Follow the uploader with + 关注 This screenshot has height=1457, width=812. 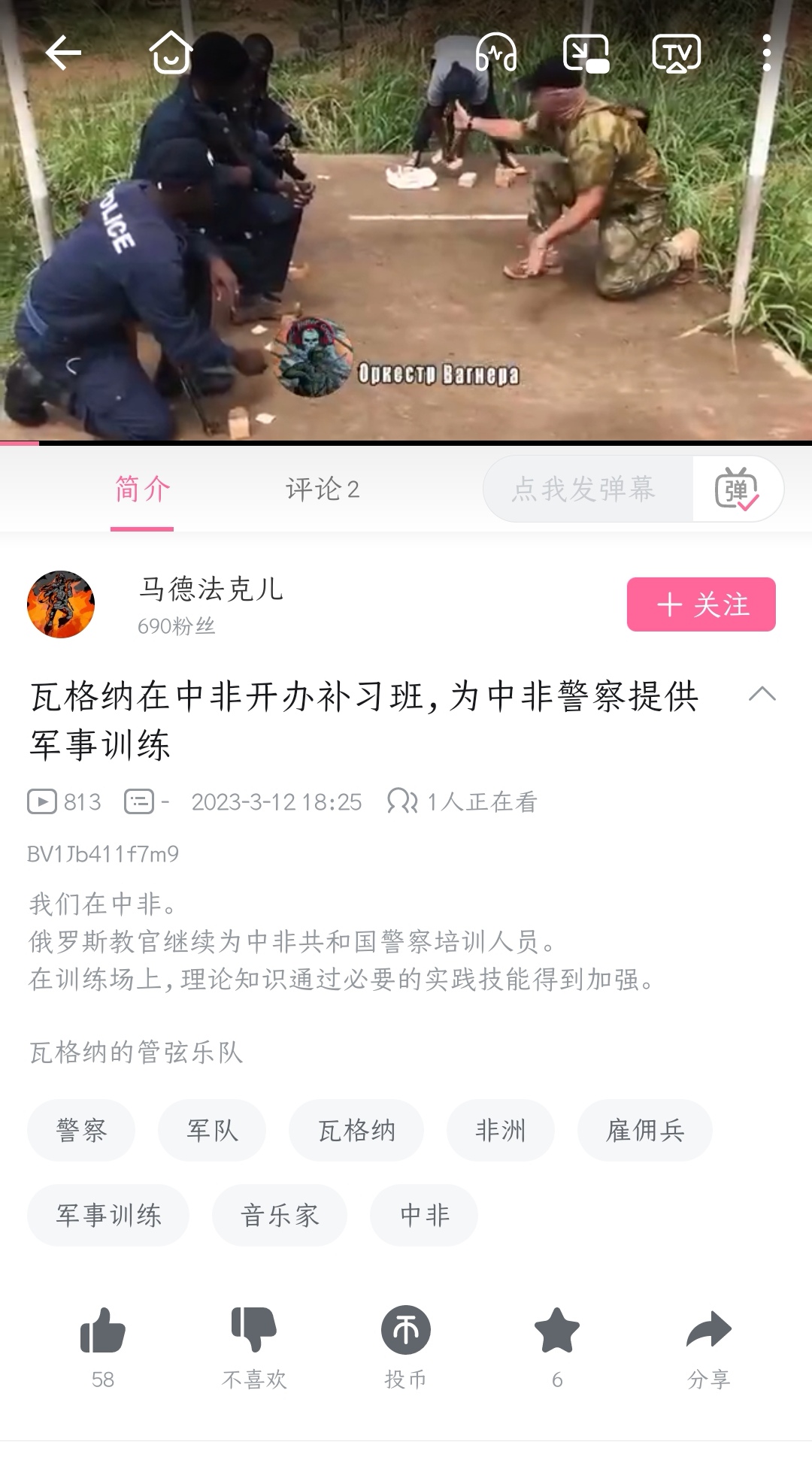[x=701, y=604]
